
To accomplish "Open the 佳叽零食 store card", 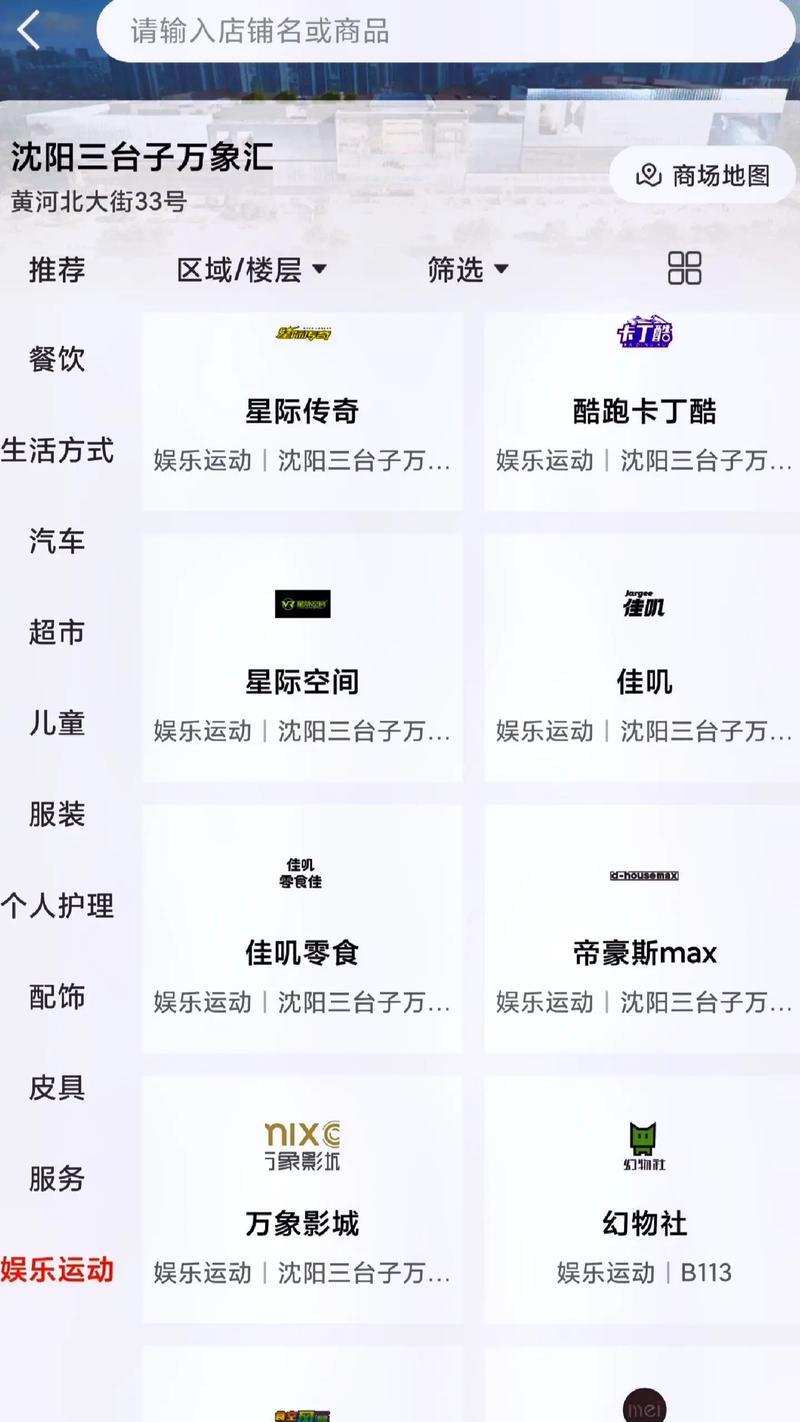I will [302, 929].
